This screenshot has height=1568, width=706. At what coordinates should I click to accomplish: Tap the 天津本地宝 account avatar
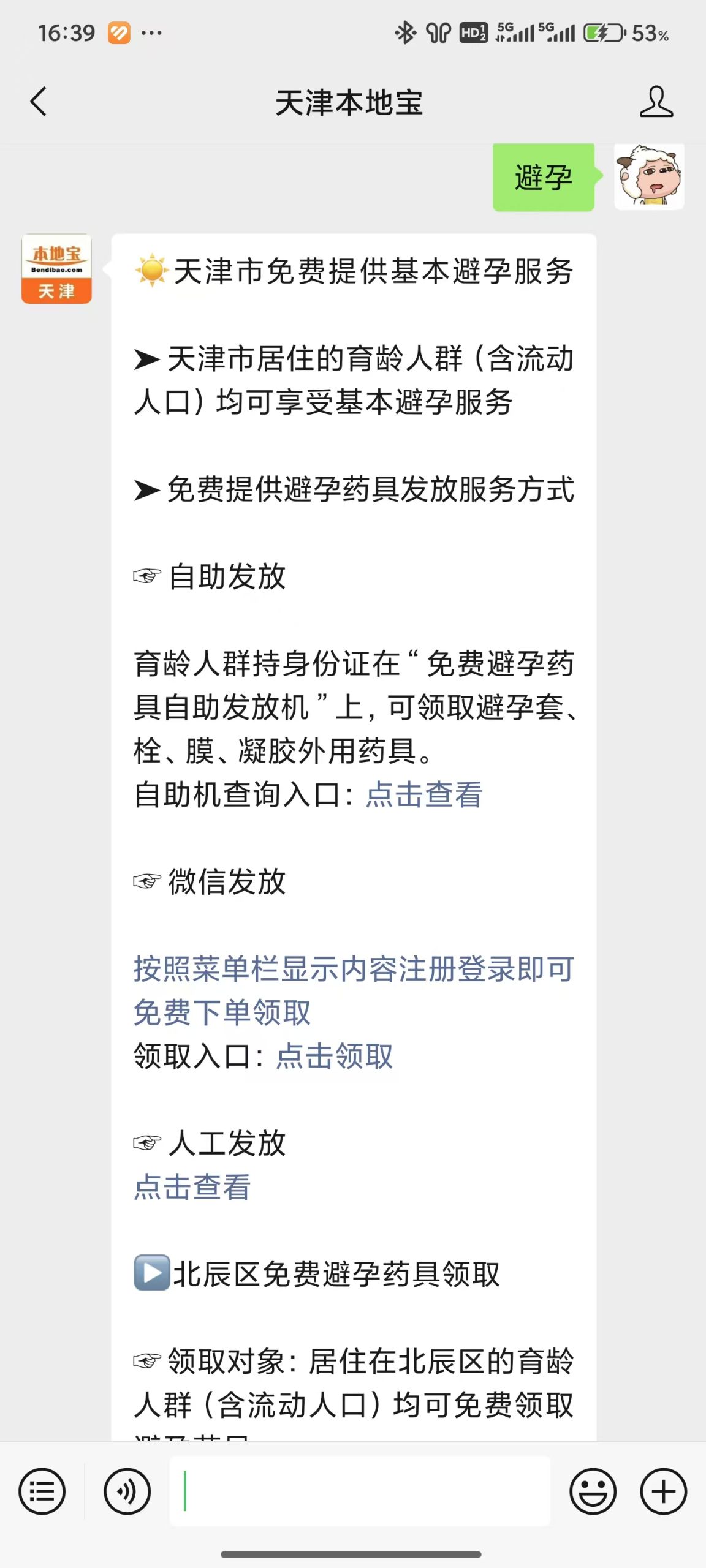[56, 269]
